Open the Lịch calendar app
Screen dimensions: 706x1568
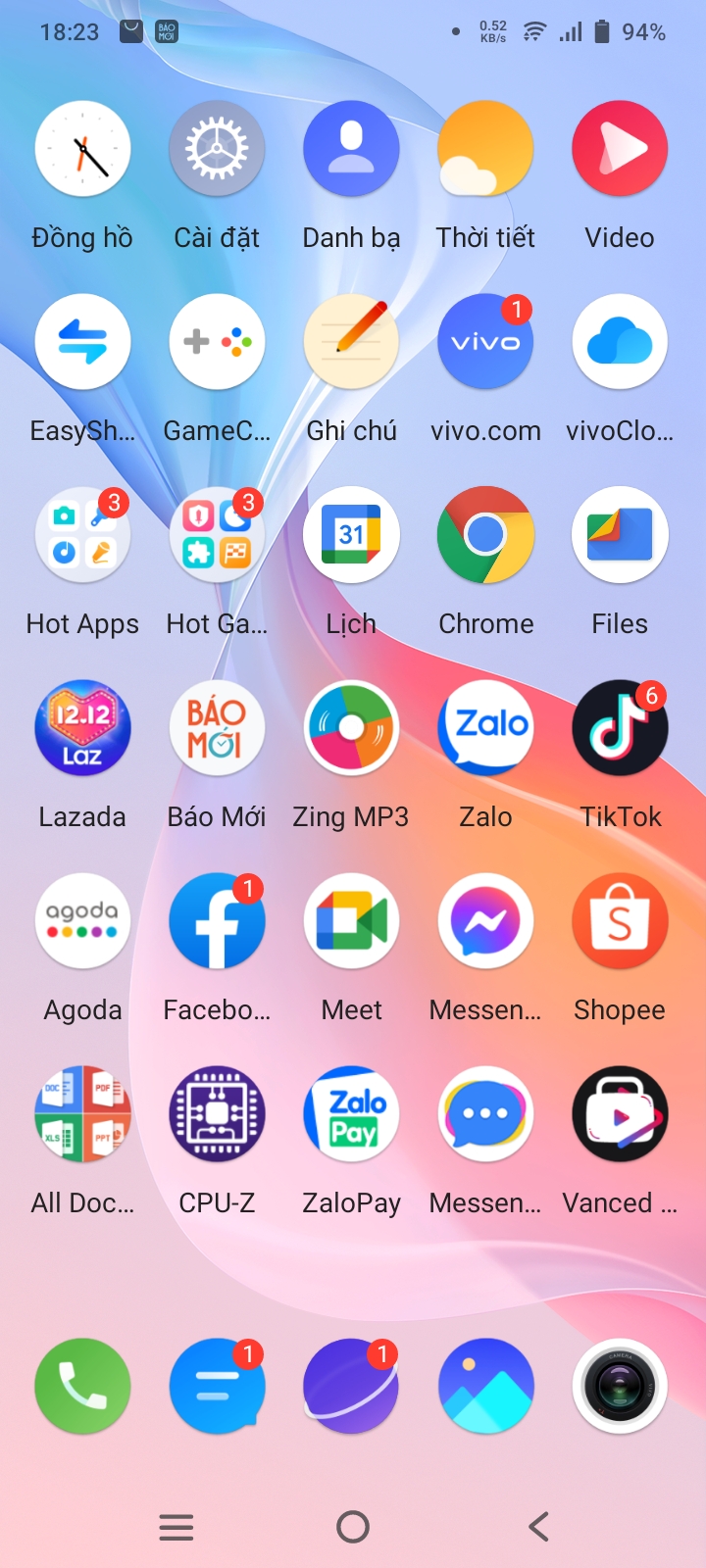coord(351,535)
